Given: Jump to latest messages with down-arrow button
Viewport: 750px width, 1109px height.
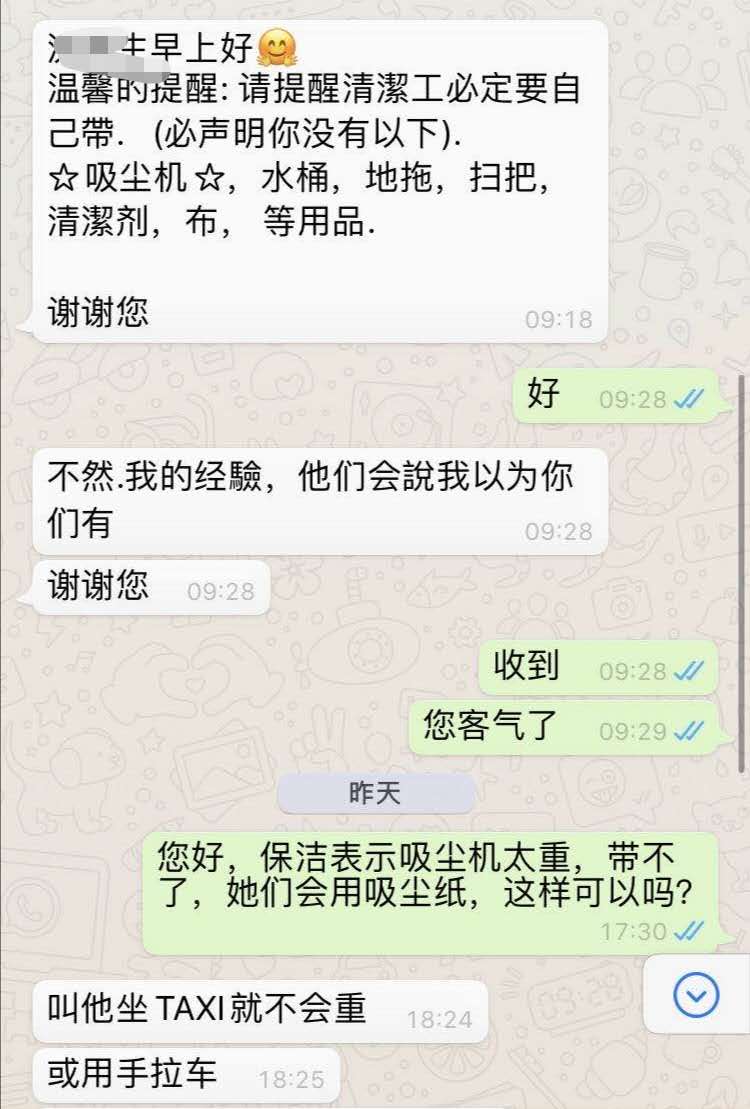Looking at the screenshot, I should 697,993.
